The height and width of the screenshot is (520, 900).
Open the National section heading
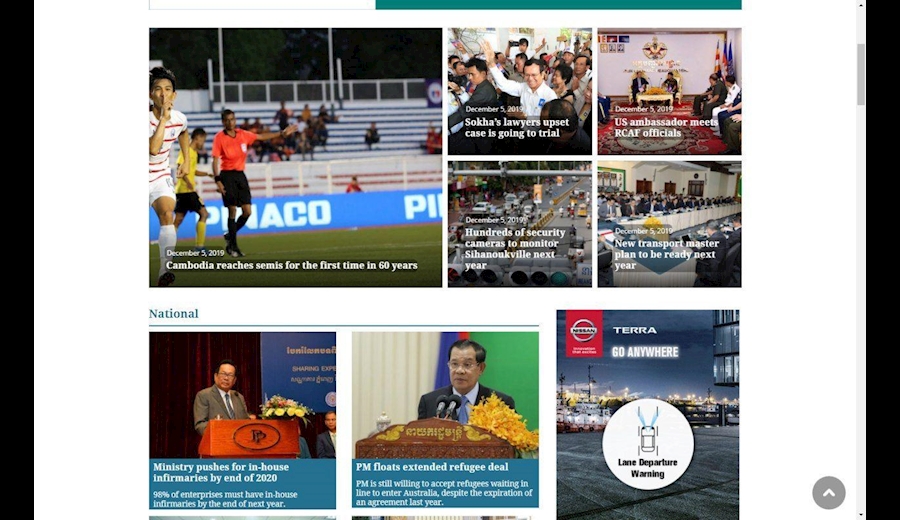174,313
